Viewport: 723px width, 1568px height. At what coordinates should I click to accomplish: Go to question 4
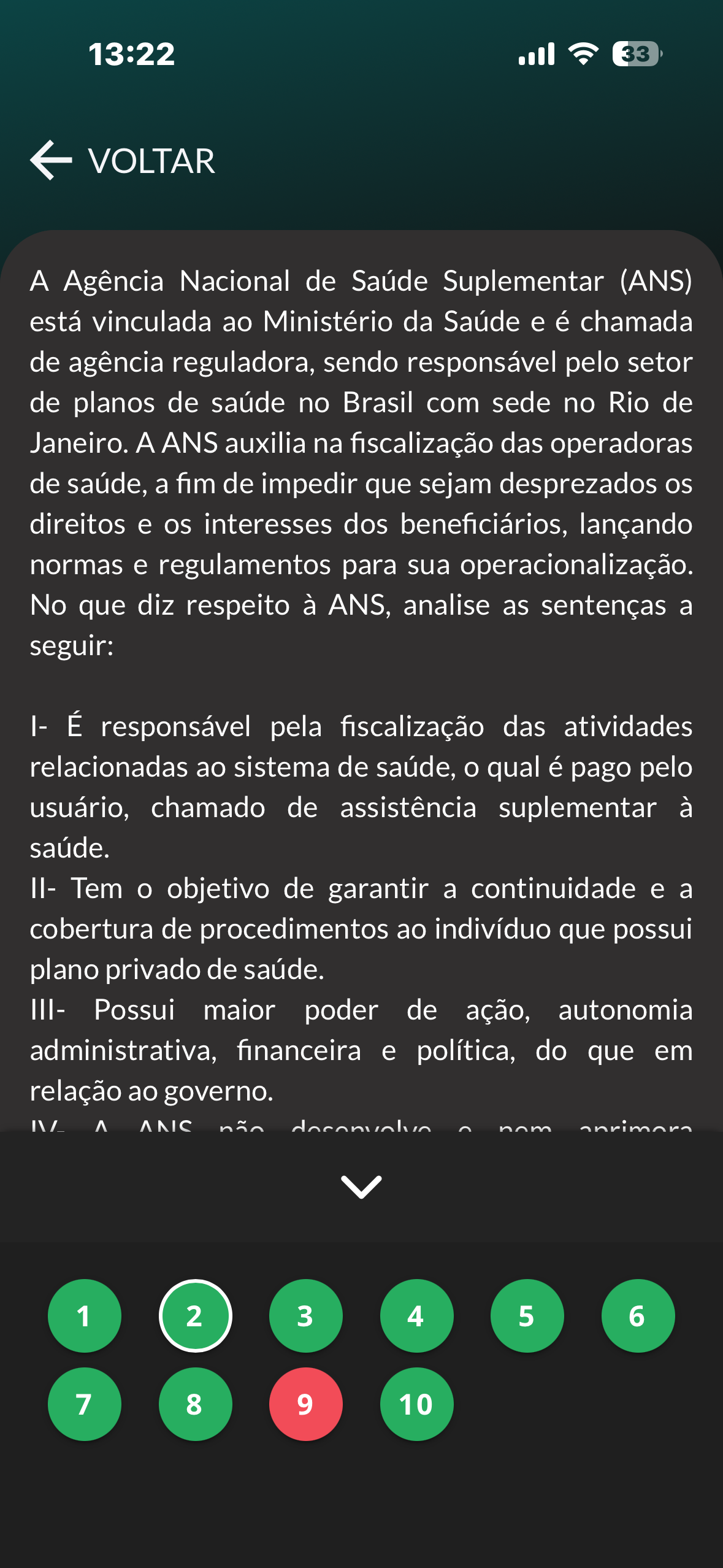tap(416, 1315)
